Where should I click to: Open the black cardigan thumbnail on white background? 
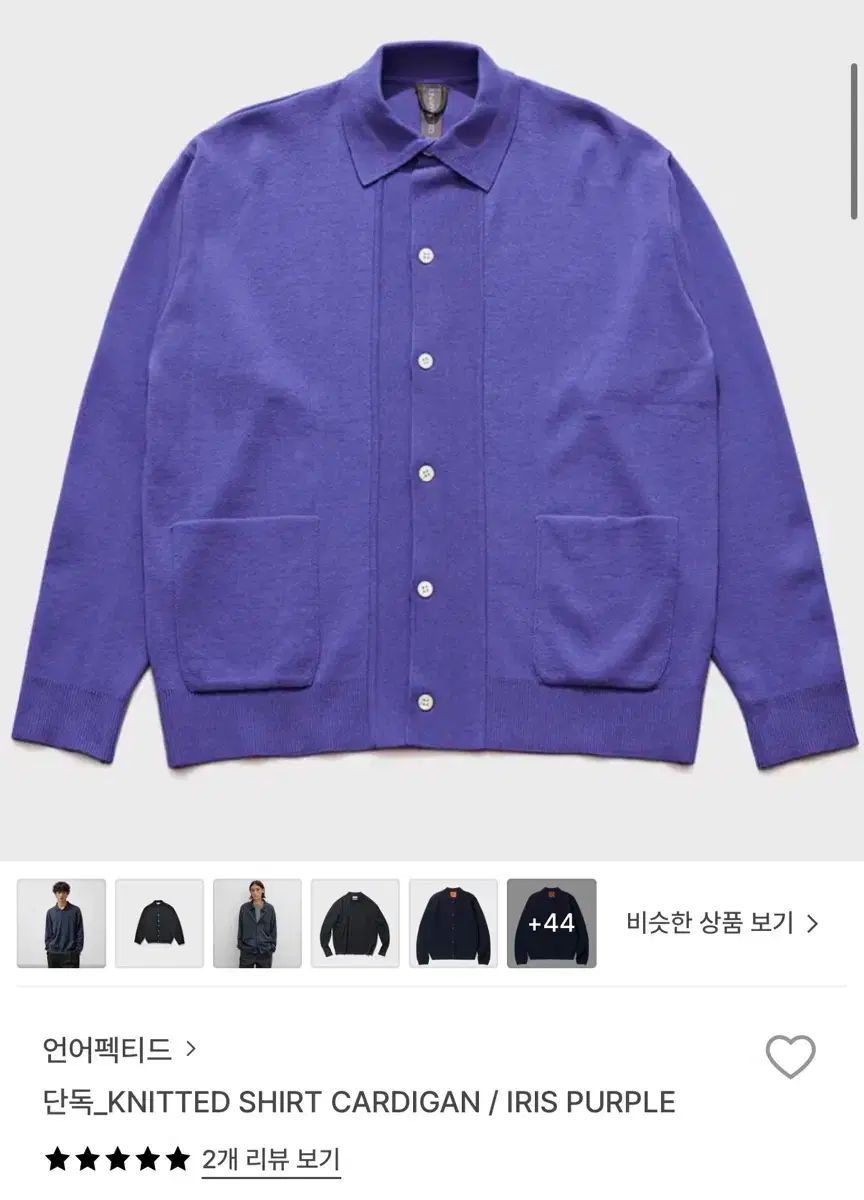coord(159,923)
